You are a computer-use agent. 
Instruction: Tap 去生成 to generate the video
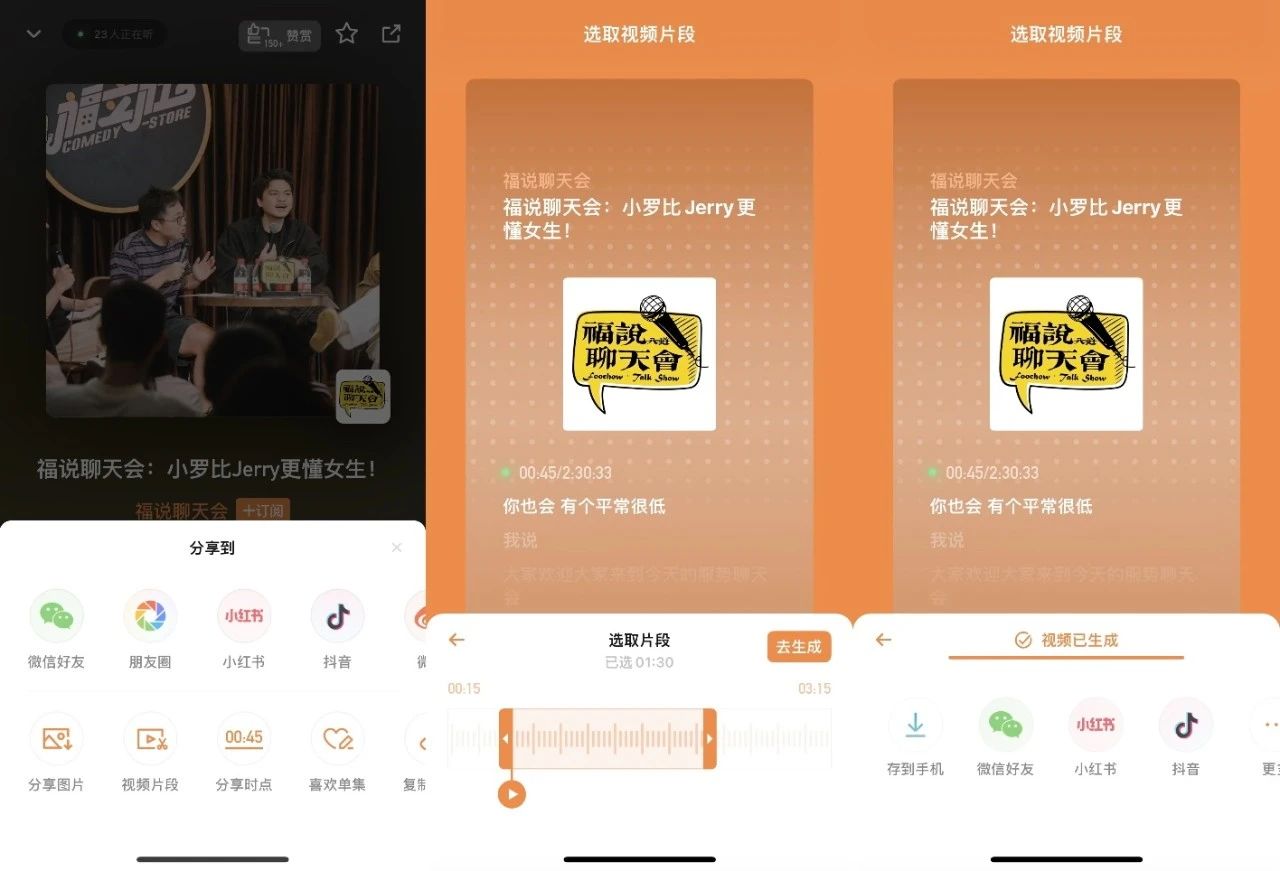pos(799,647)
